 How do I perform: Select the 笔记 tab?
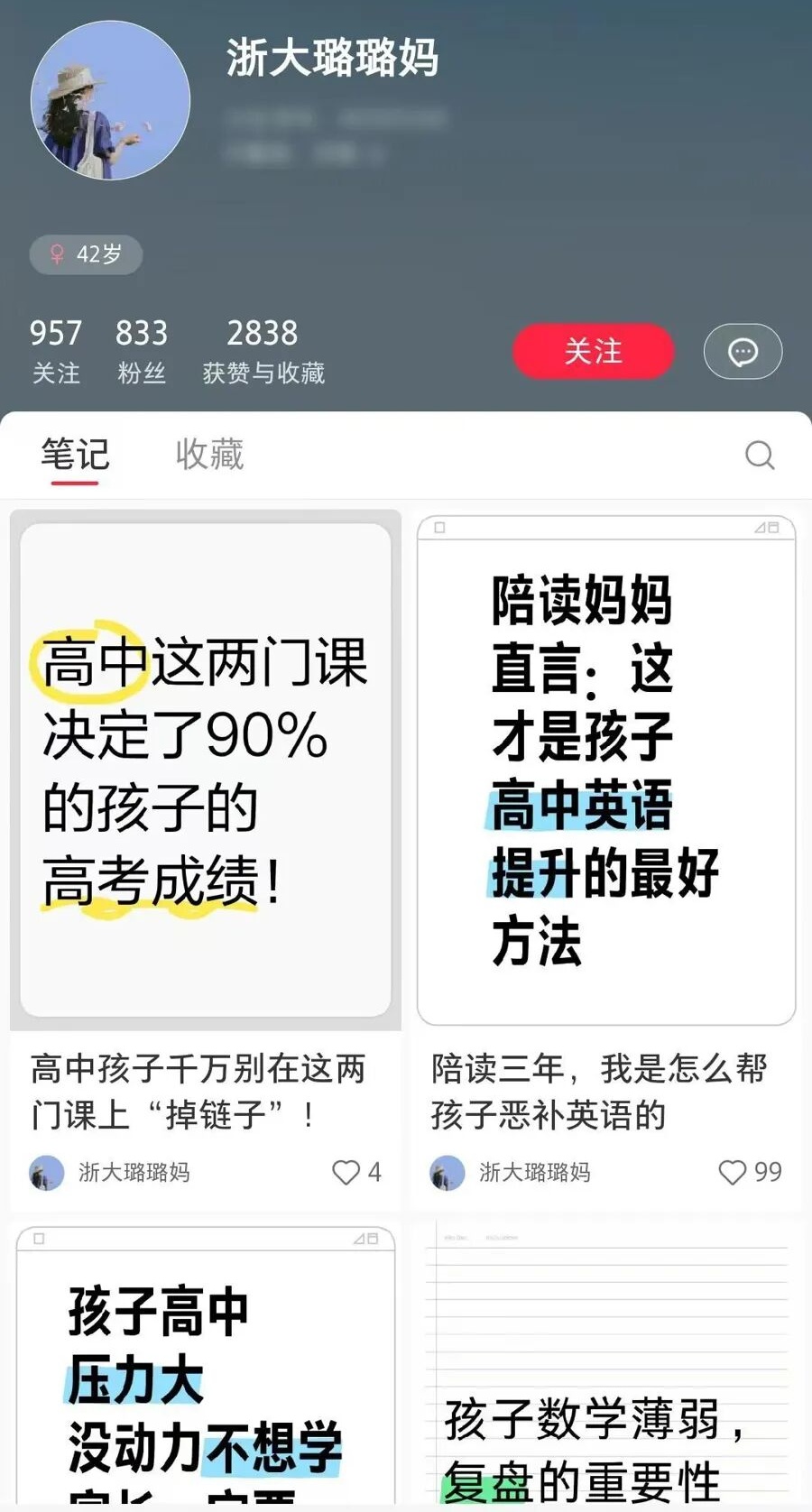coord(75,455)
